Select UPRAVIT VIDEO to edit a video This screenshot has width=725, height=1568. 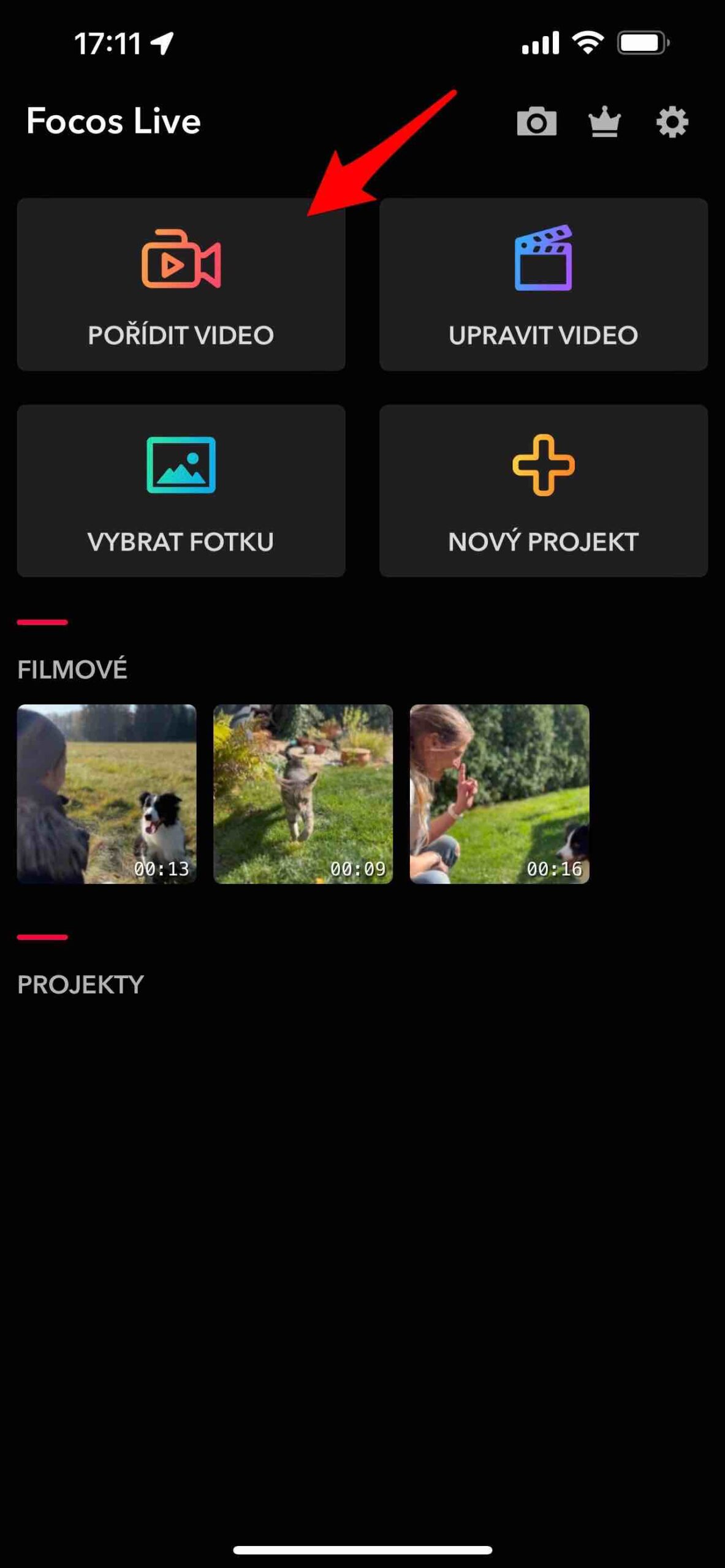click(543, 284)
